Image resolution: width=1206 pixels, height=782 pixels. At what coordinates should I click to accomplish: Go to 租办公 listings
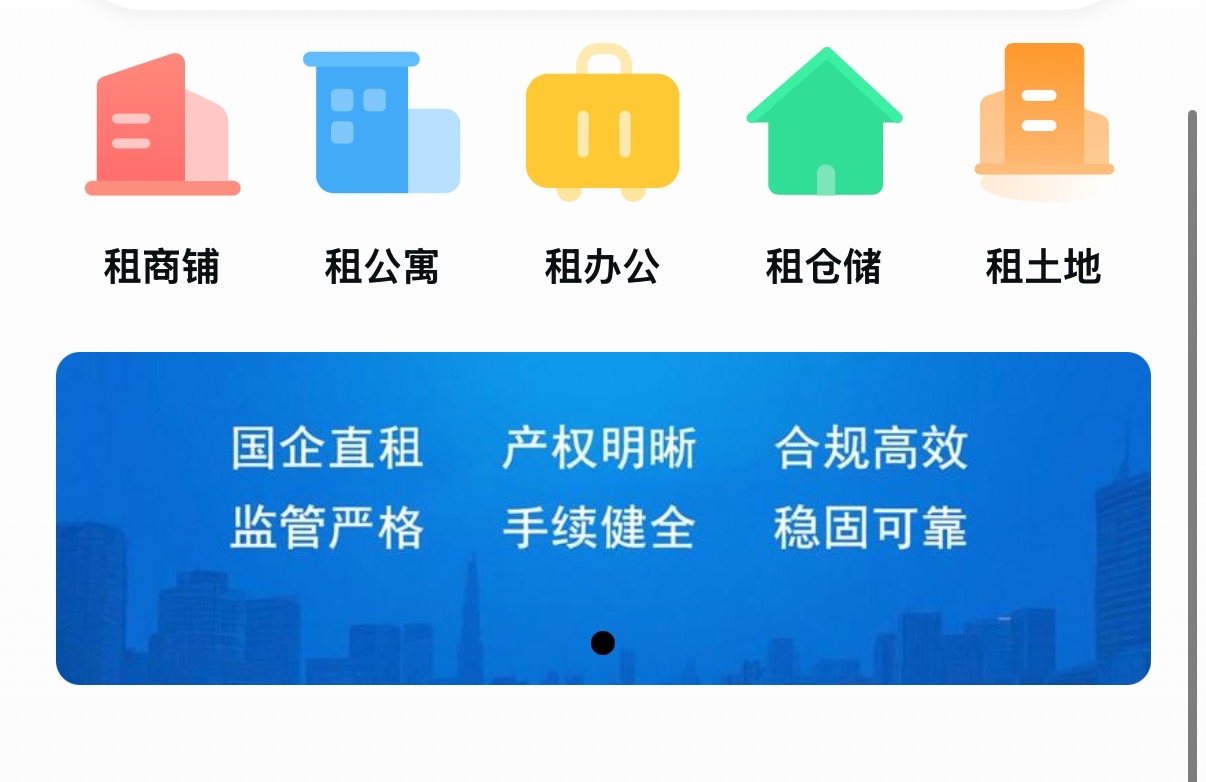[x=602, y=165]
